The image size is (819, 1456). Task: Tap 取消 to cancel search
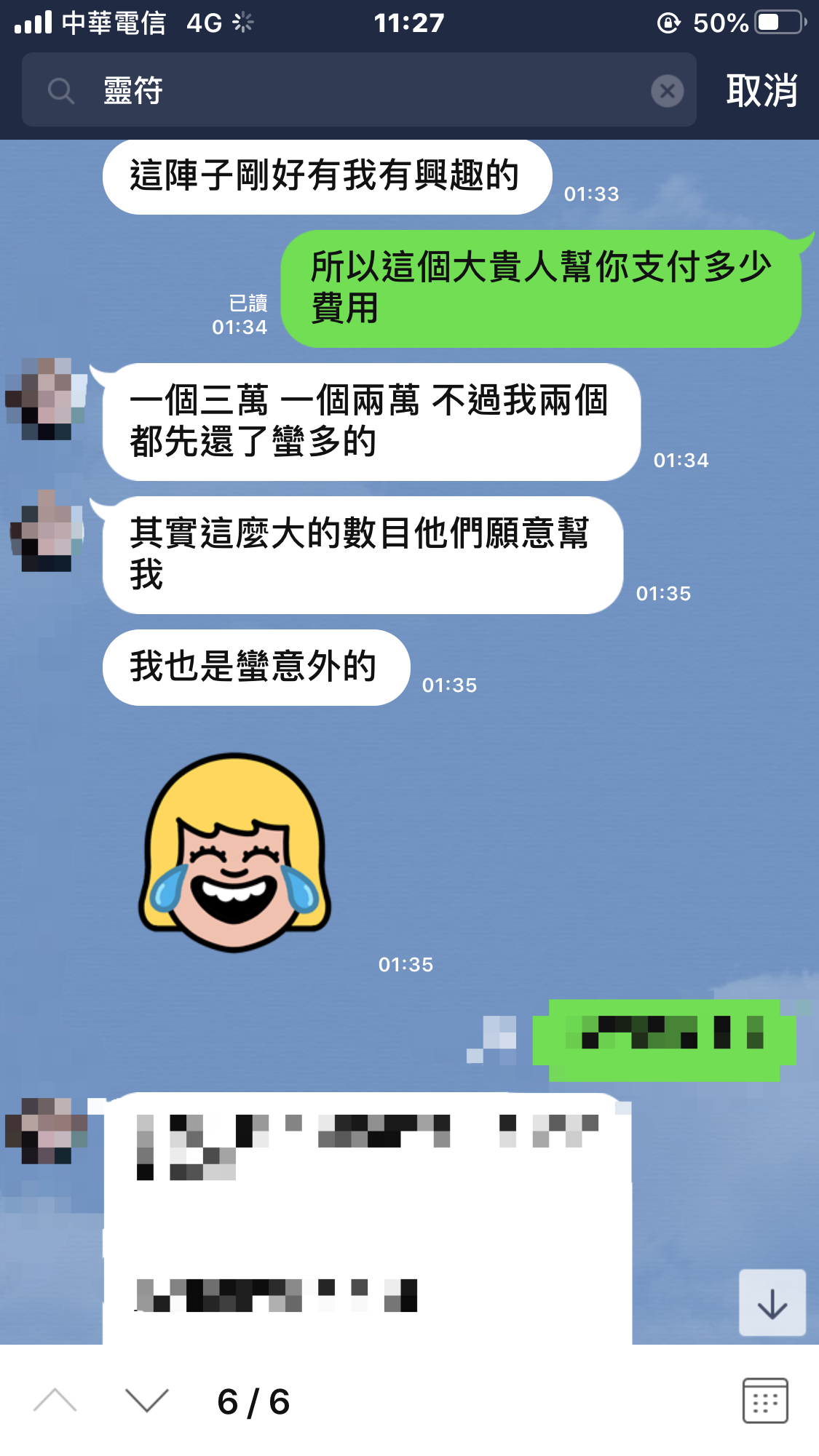pyautogui.click(x=761, y=91)
